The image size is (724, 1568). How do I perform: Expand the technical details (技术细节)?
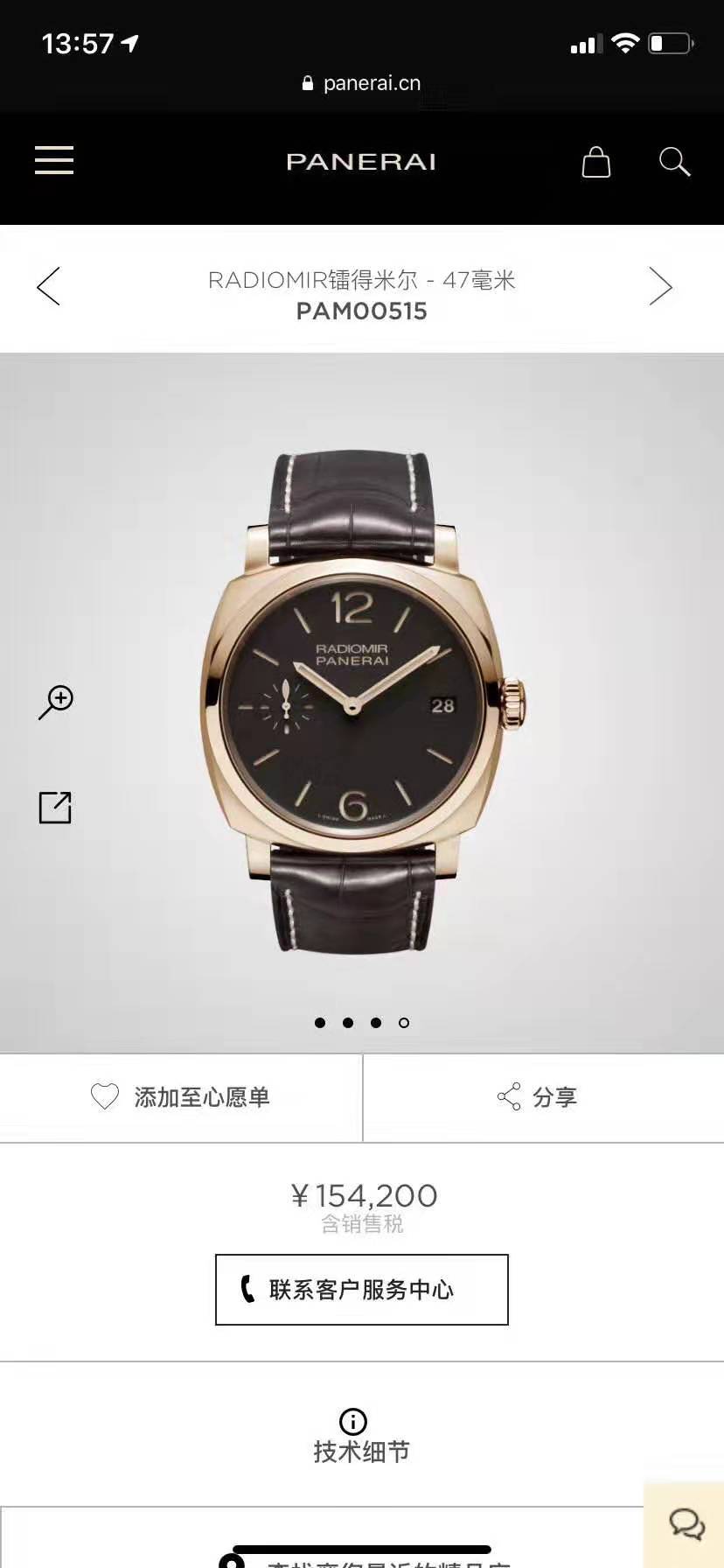point(361,1437)
